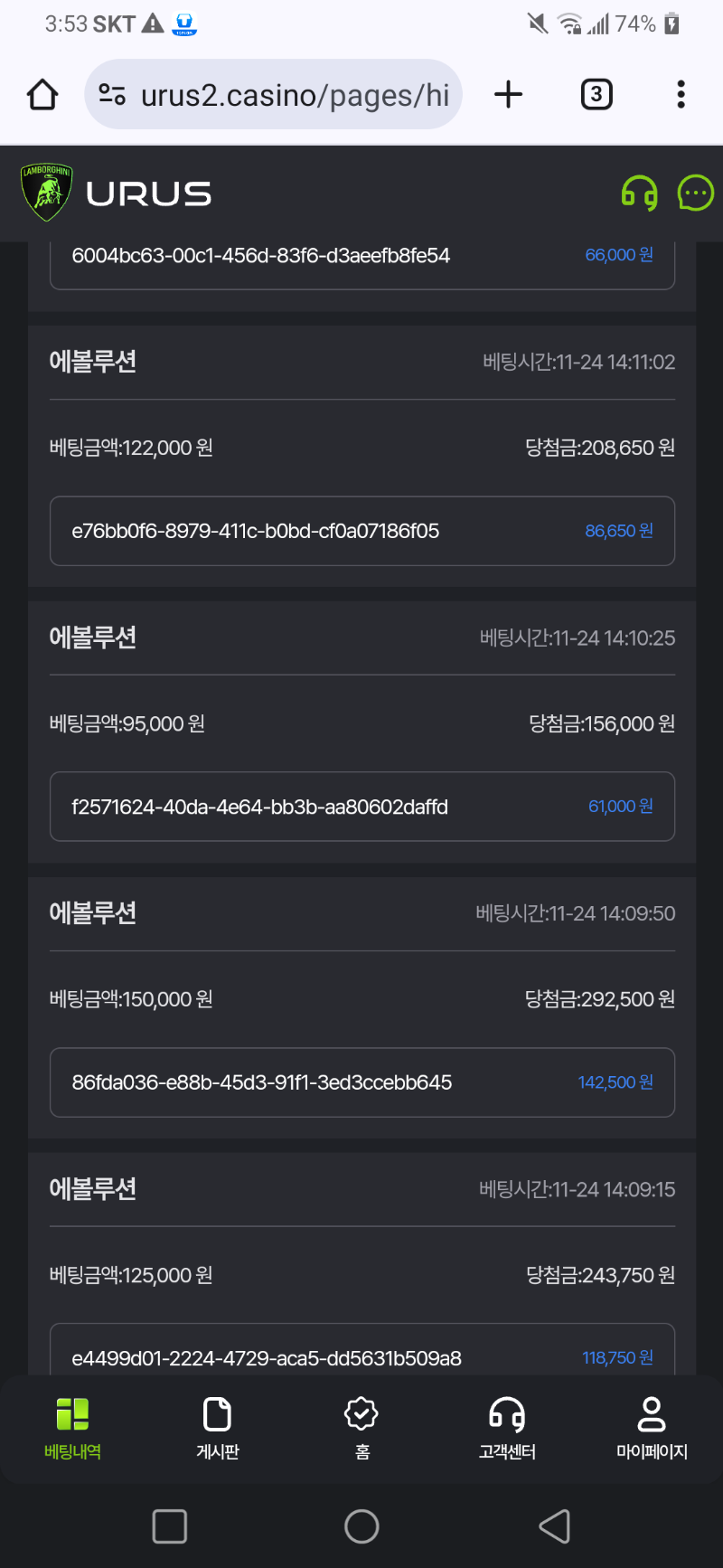Open bet record e76bb0f6-8979-411c-b0bd-cf0a07186f05
723x1568 pixels.
(362, 531)
